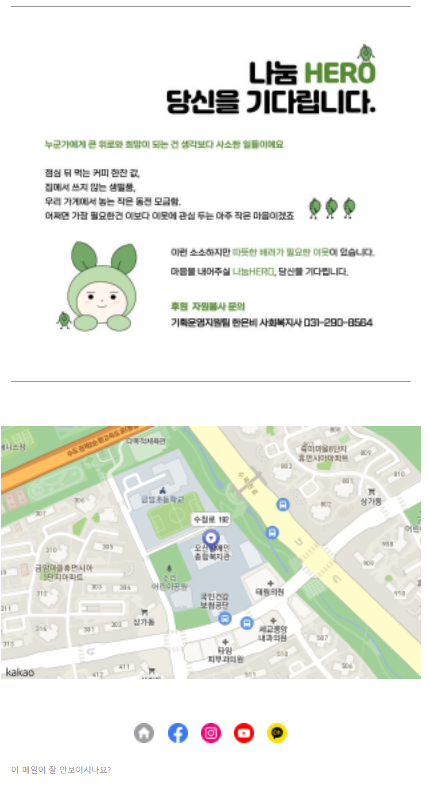Open the Instagram profile icon
Screen dimensions: 429x793
pyautogui.click(x=211, y=733)
